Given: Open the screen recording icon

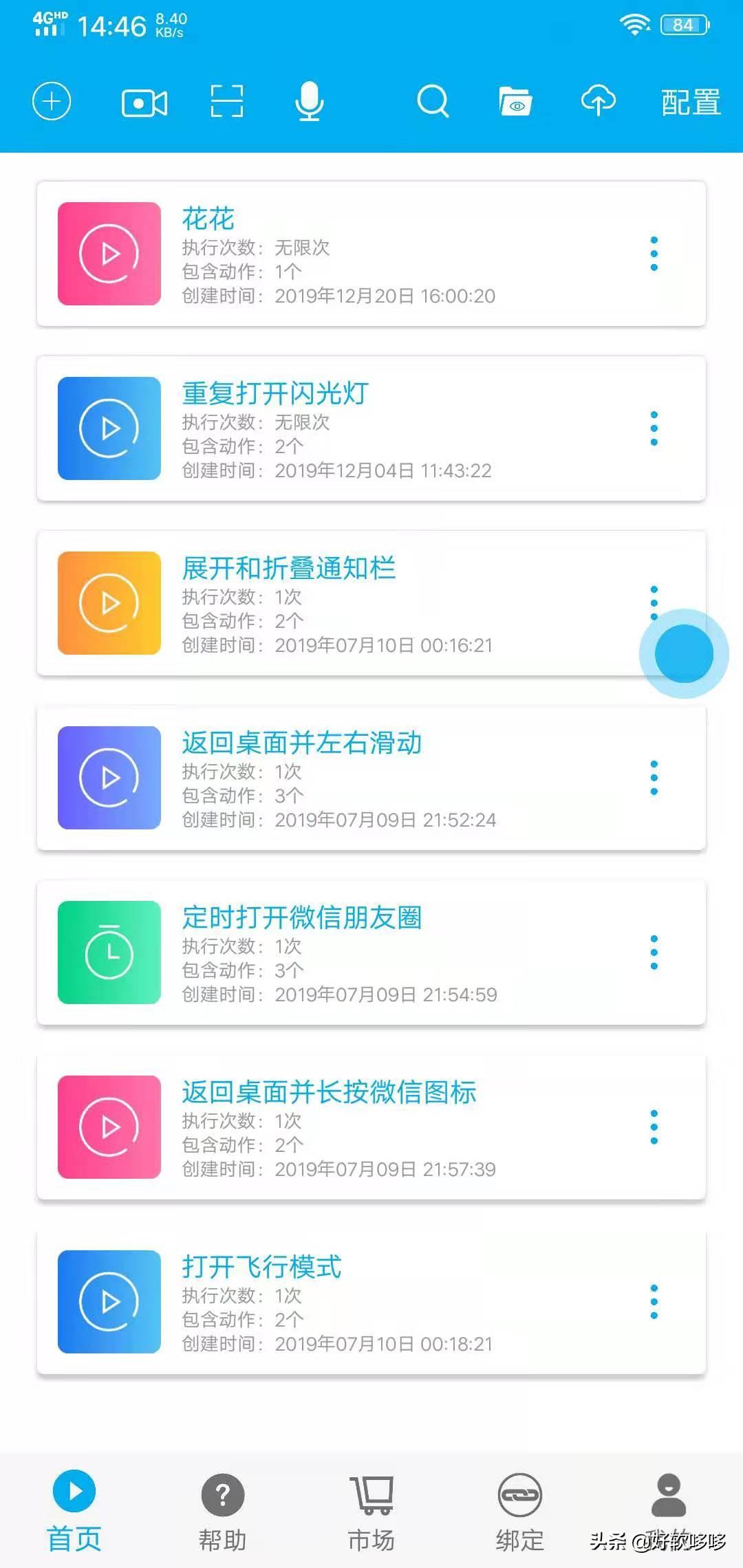Looking at the screenshot, I should pyautogui.click(x=143, y=101).
